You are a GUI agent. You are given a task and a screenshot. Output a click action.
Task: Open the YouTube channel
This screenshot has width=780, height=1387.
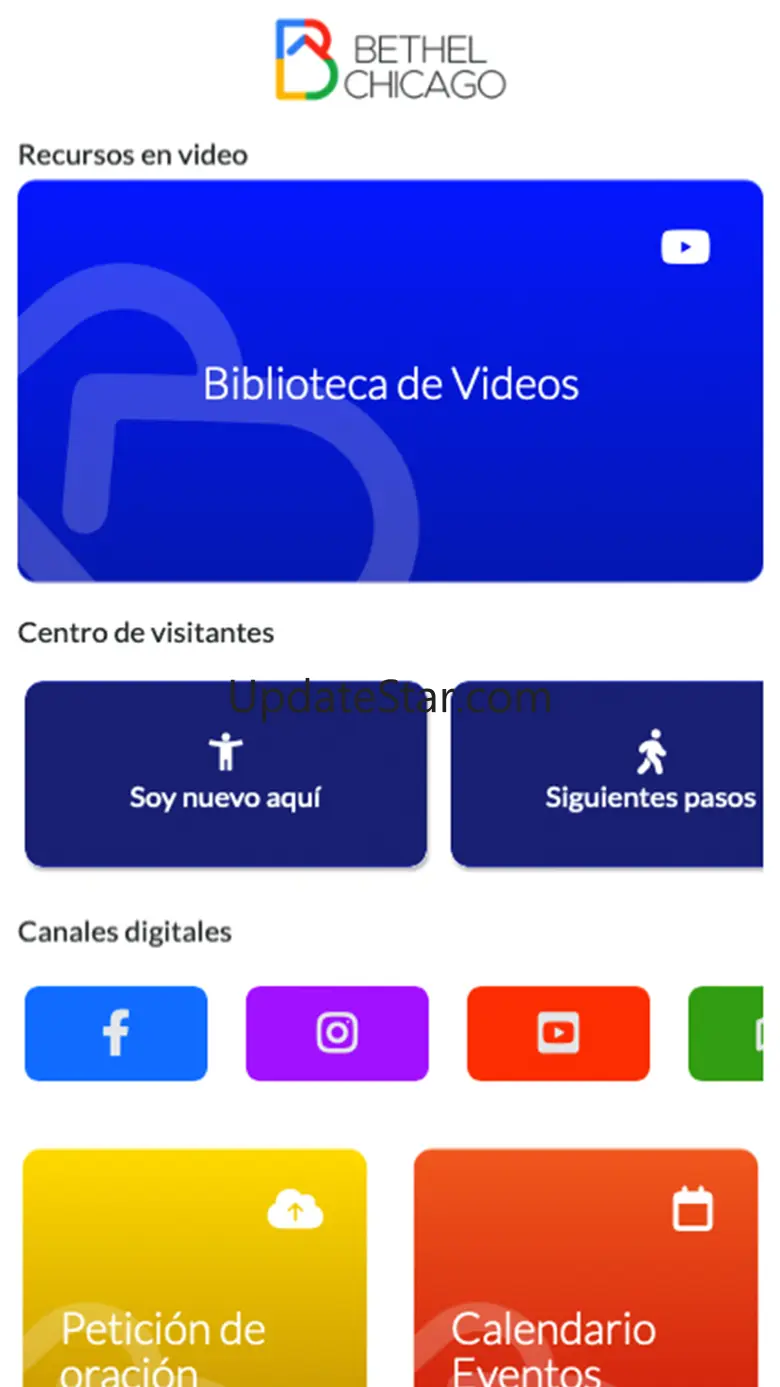tap(558, 1033)
